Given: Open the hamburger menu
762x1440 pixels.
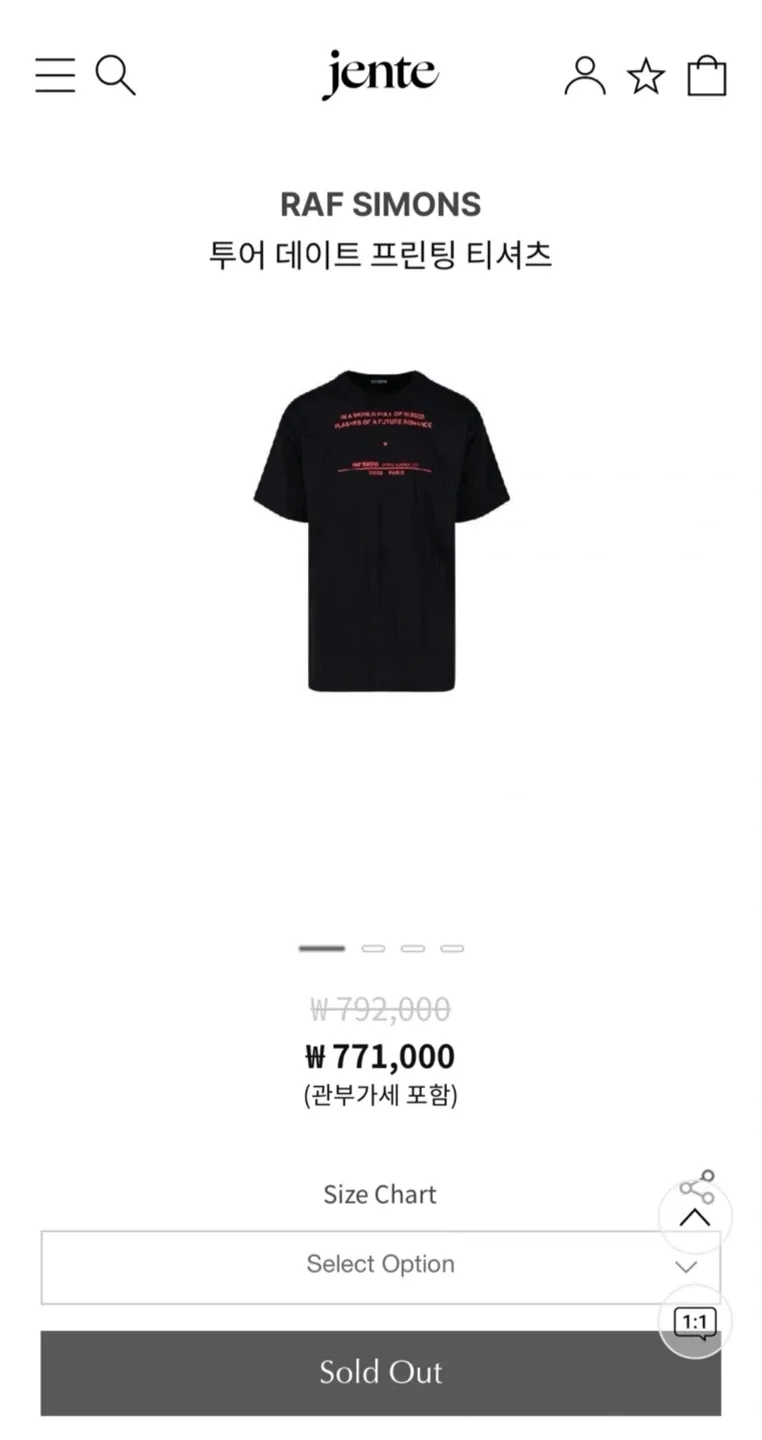Looking at the screenshot, I should [x=55, y=75].
